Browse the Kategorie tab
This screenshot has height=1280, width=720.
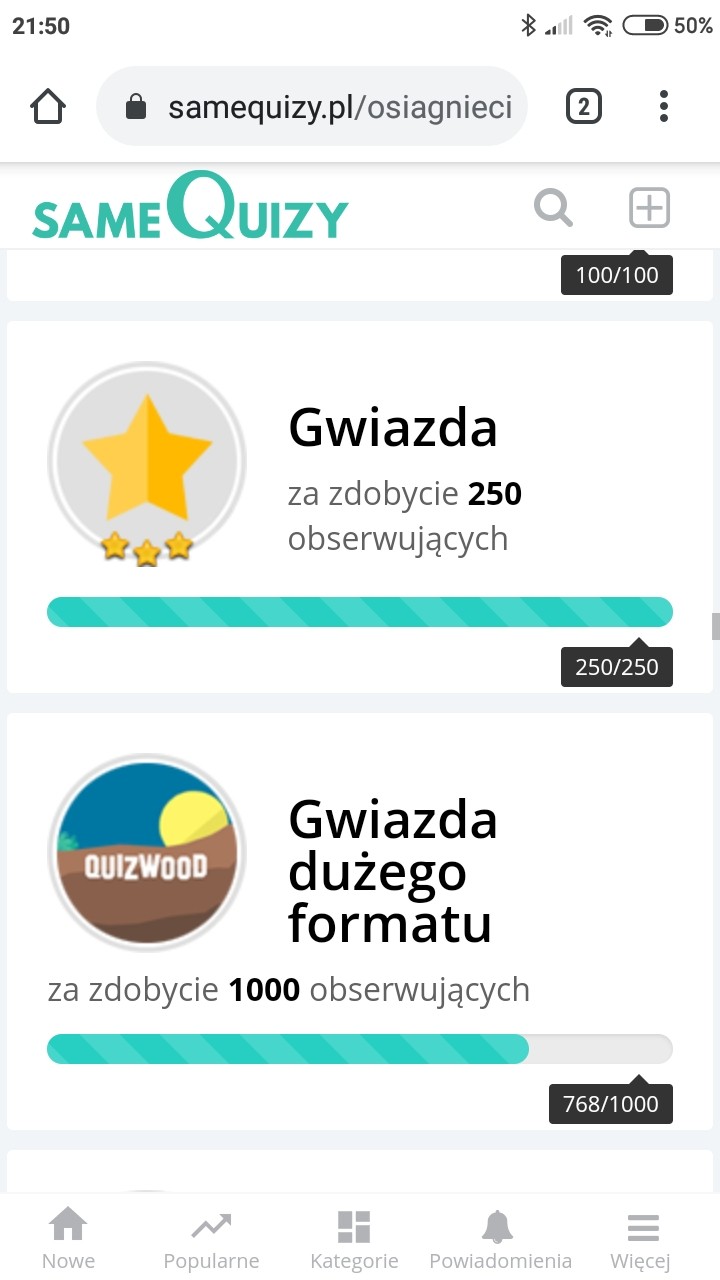(x=354, y=1238)
